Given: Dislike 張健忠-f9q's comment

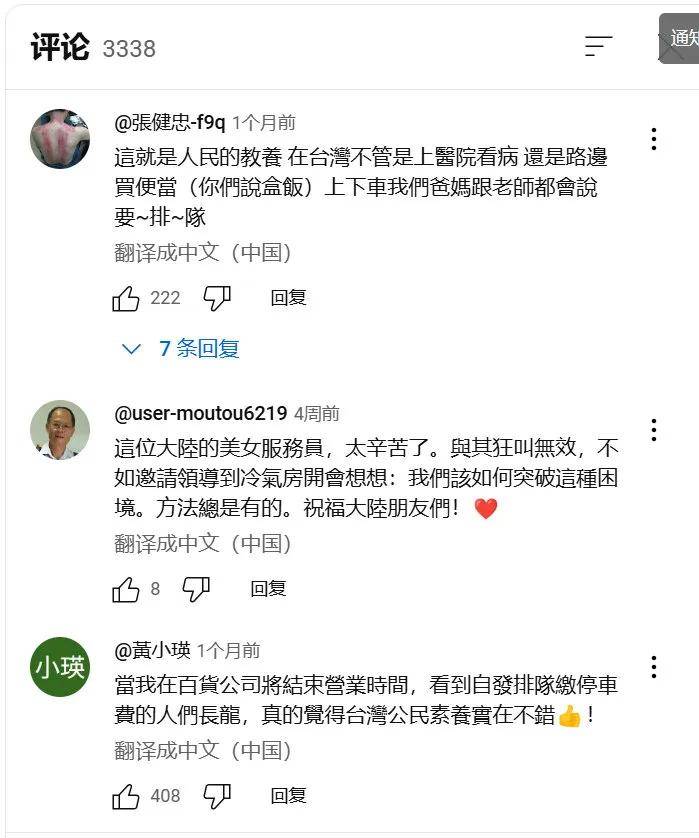Looking at the screenshot, I should [217, 297].
